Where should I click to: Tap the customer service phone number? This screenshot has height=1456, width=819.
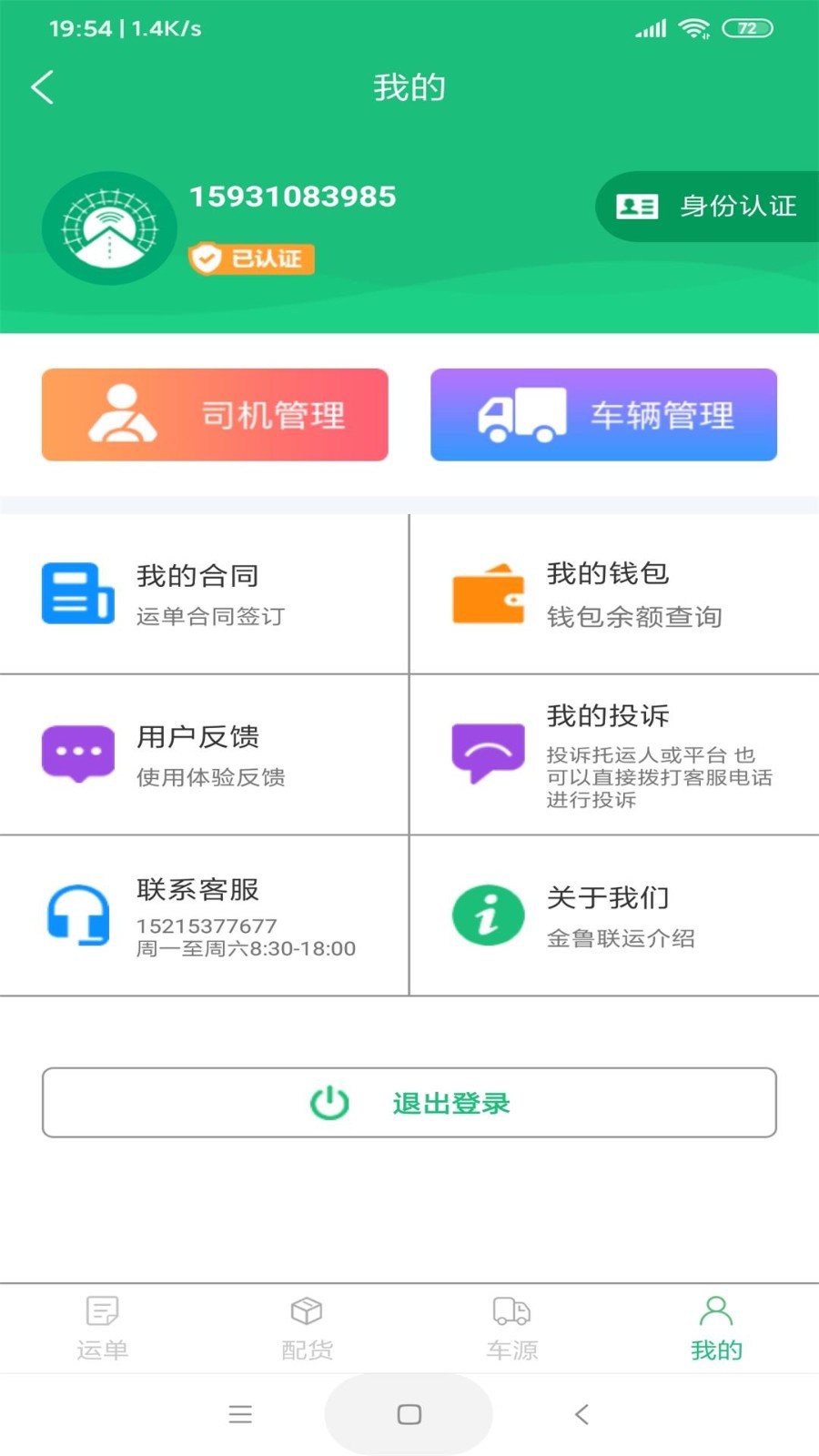207,925
